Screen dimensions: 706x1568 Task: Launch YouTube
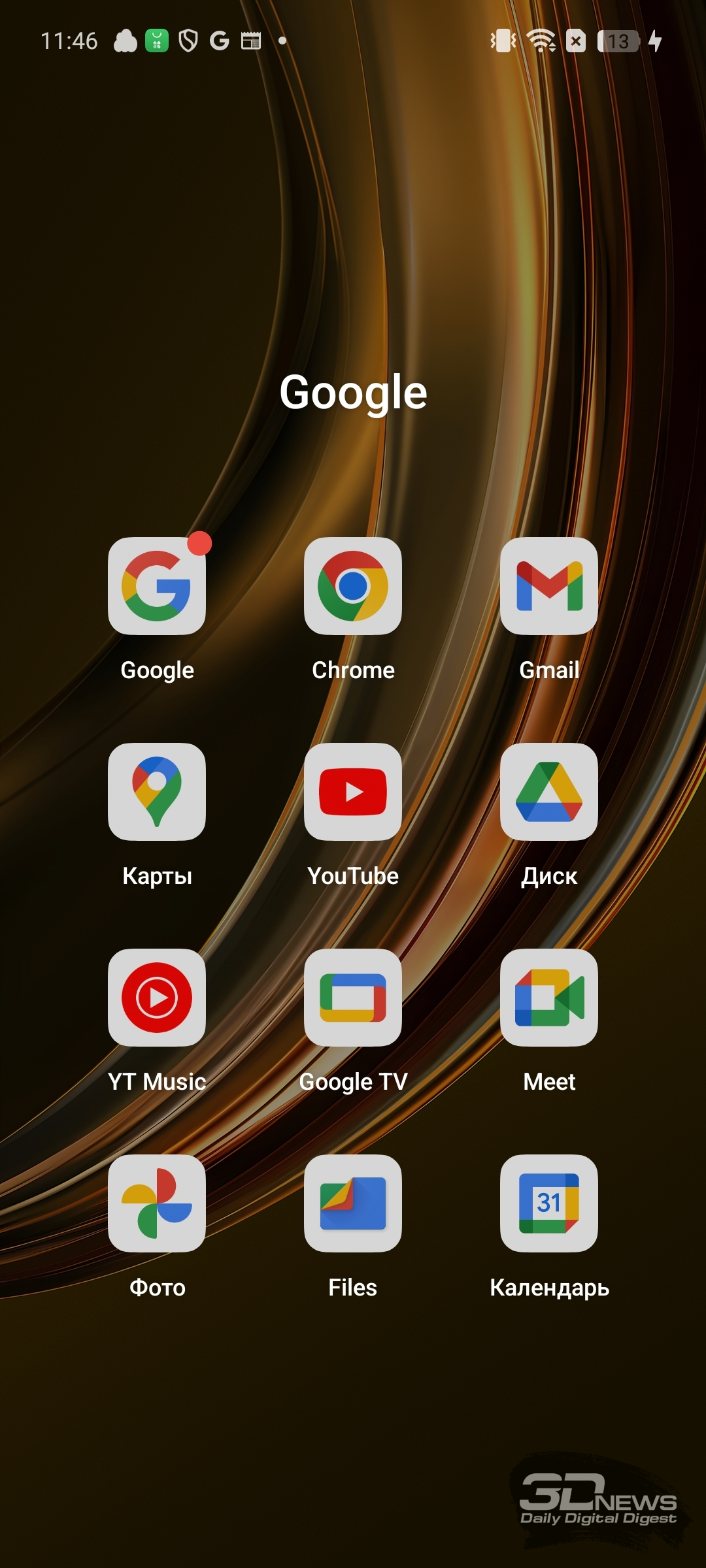(x=353, y=792)
